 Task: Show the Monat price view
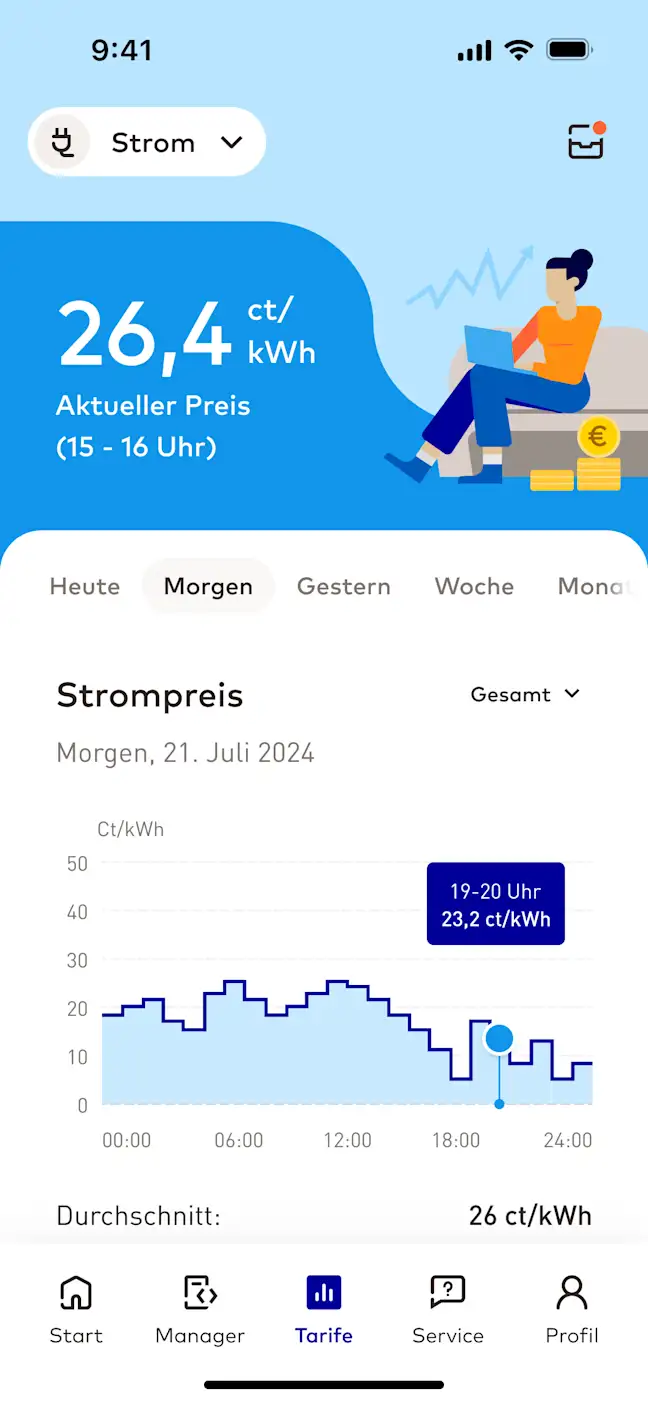[x=595, y=586]
